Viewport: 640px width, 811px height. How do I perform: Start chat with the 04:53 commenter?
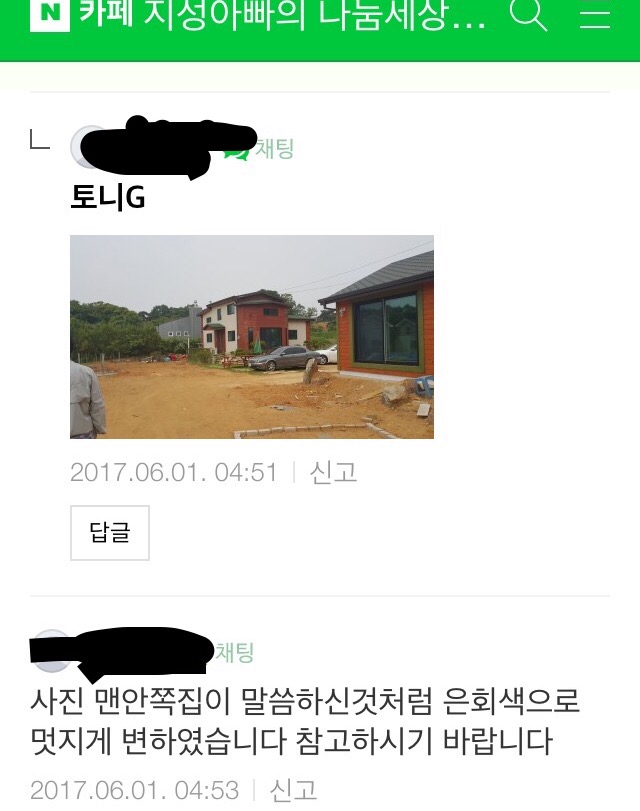coord(234,653)
